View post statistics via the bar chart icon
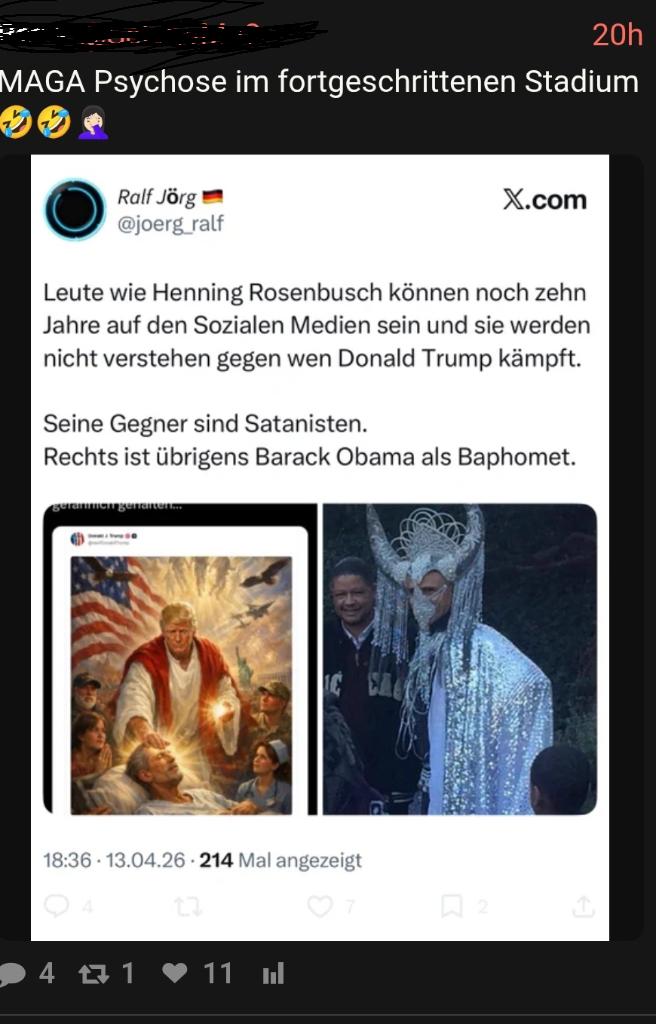The height and width of the screenshot is (1024, 656). [273, 973]
